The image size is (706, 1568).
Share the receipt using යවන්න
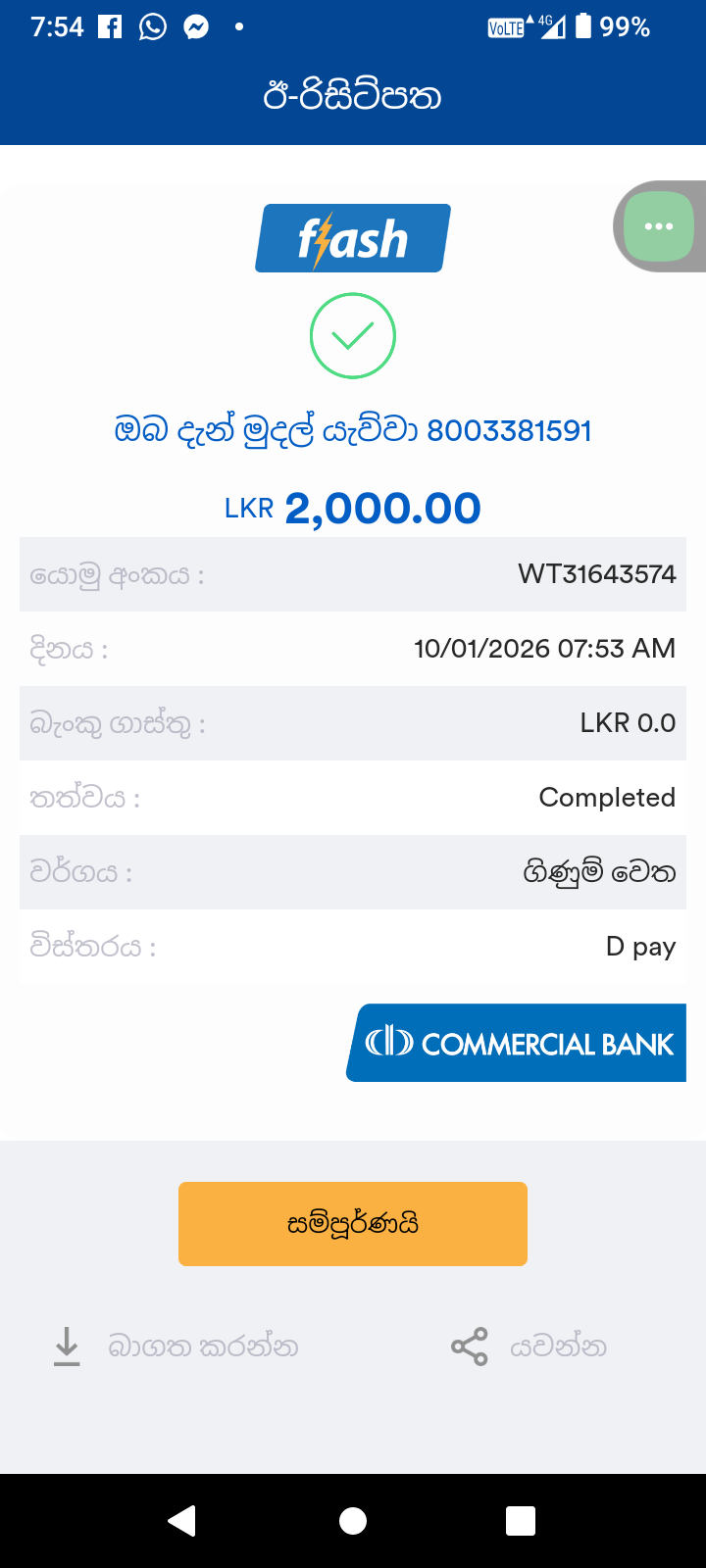529,1347
